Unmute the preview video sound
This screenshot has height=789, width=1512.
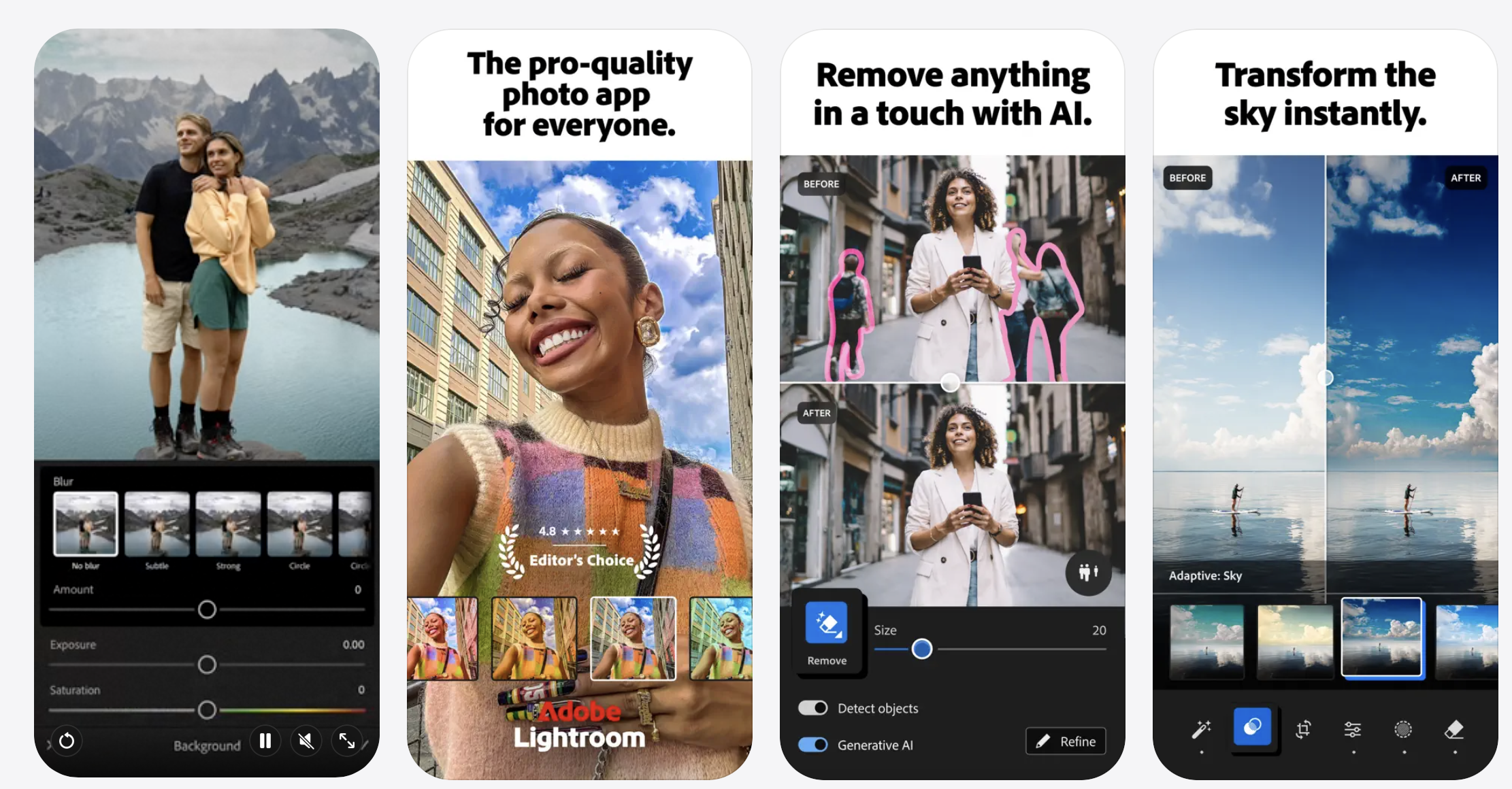coord(306,741)
